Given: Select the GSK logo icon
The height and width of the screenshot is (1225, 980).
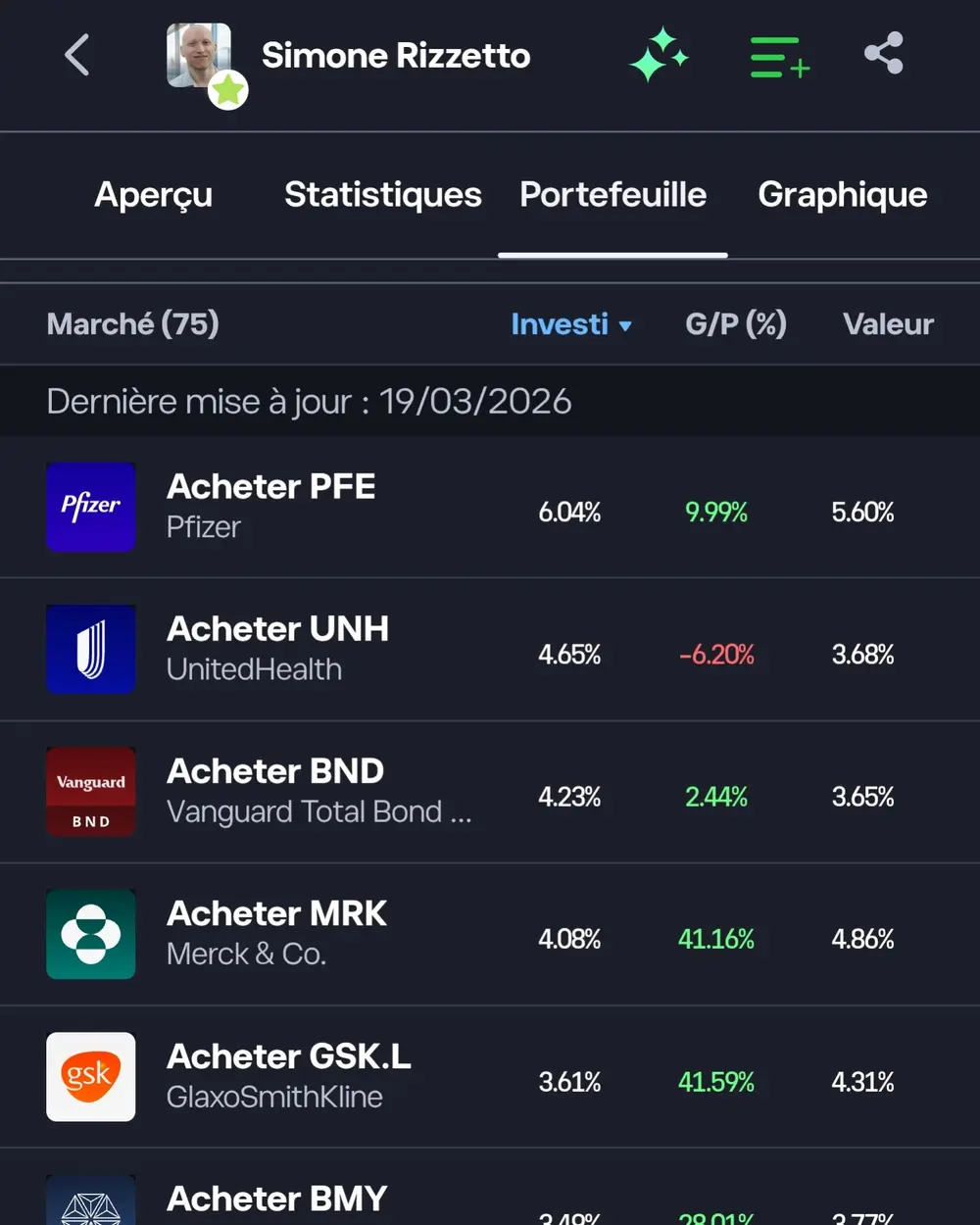Looking at the screenshot, I should (90, 1077).
